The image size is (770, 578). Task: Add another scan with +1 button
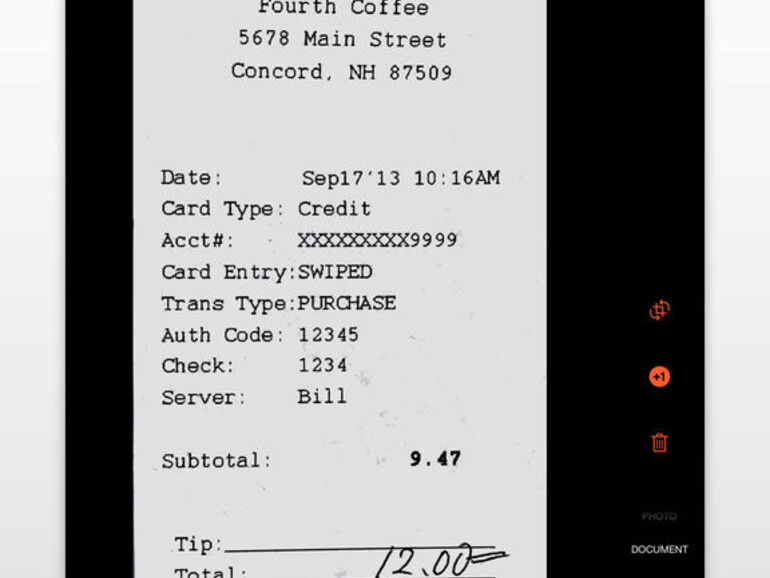click(659, 377)
